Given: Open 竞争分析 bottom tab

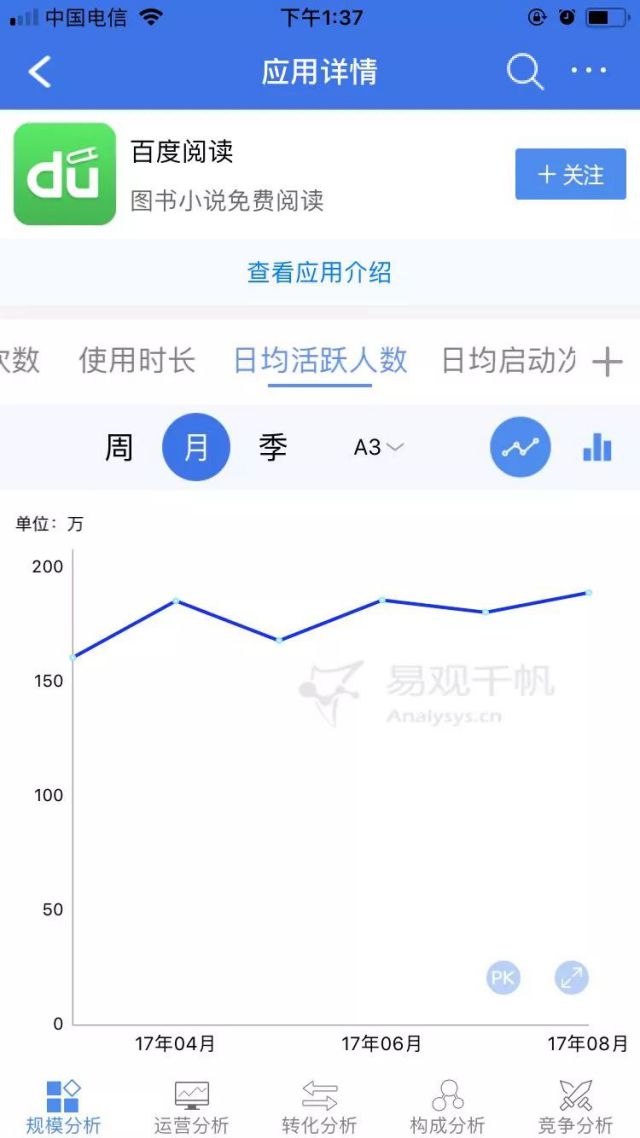Looking at the screenshot, I should (x=575, y=1107).
